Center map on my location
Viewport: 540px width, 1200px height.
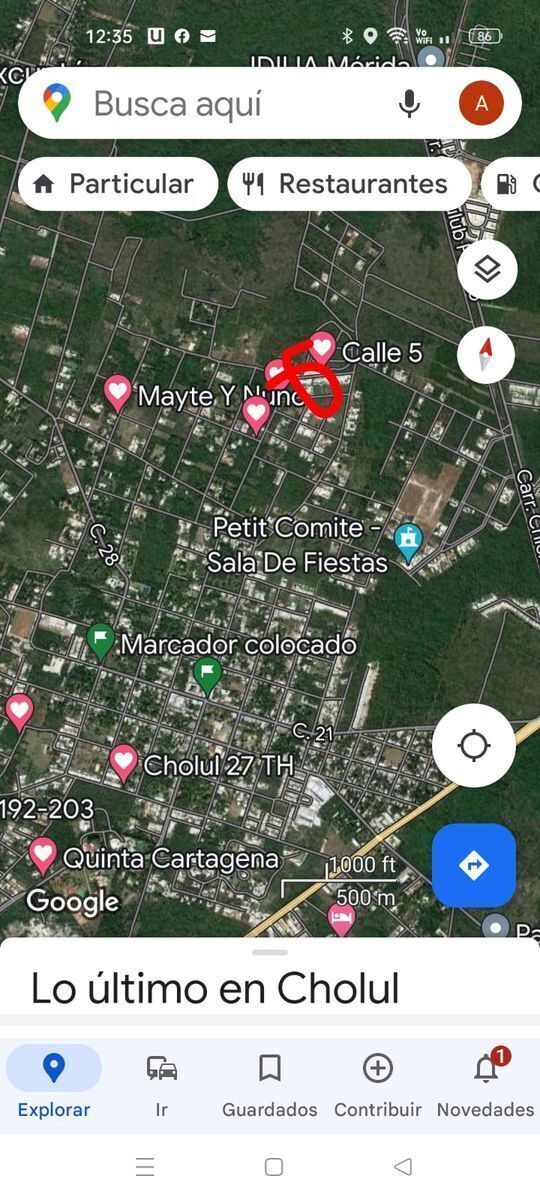(474, 746)
